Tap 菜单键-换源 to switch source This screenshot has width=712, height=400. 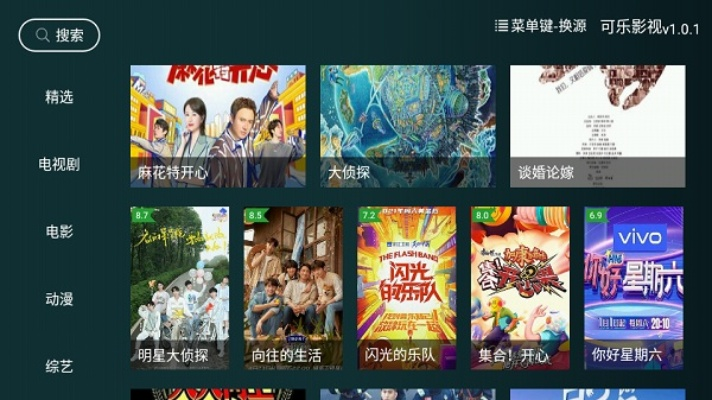pos(540,26)
